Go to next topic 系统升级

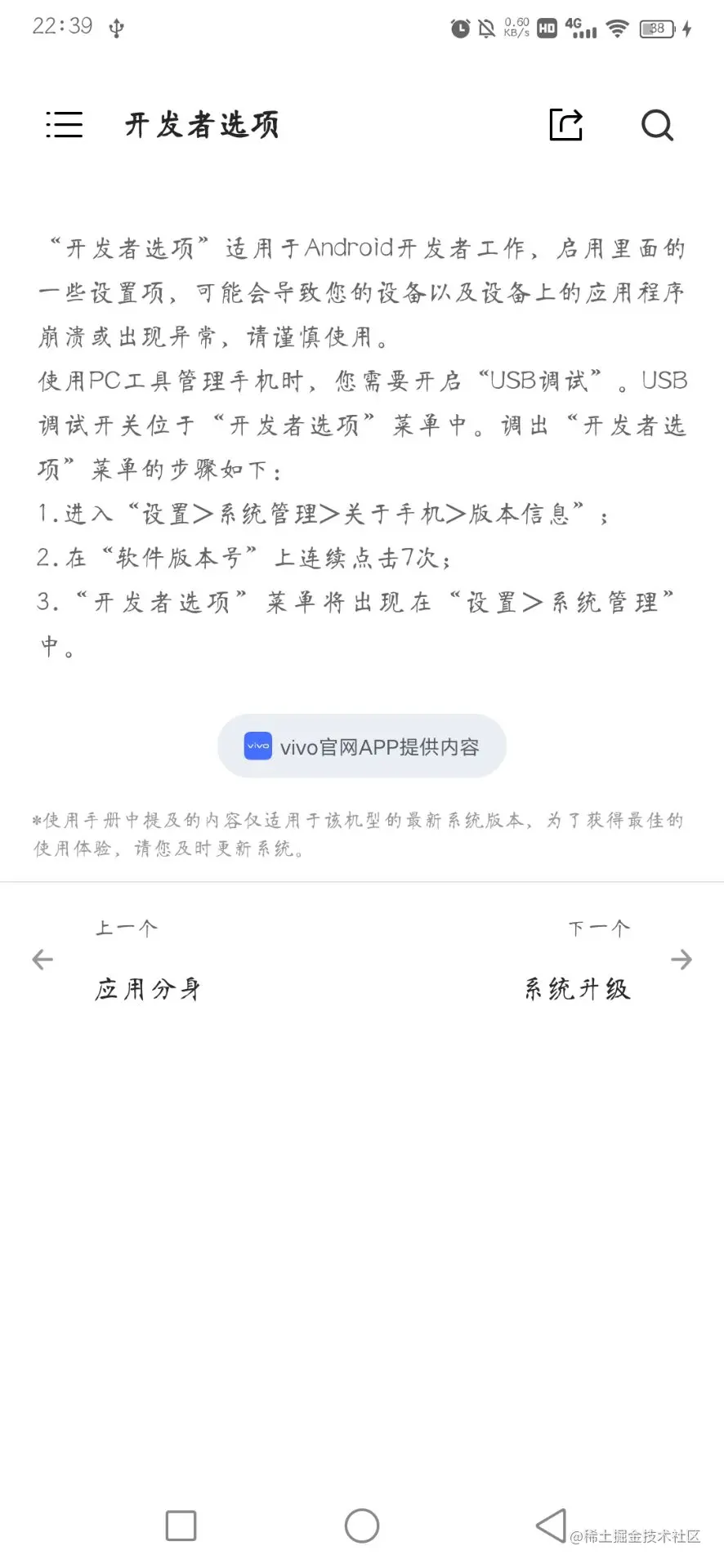577,989
